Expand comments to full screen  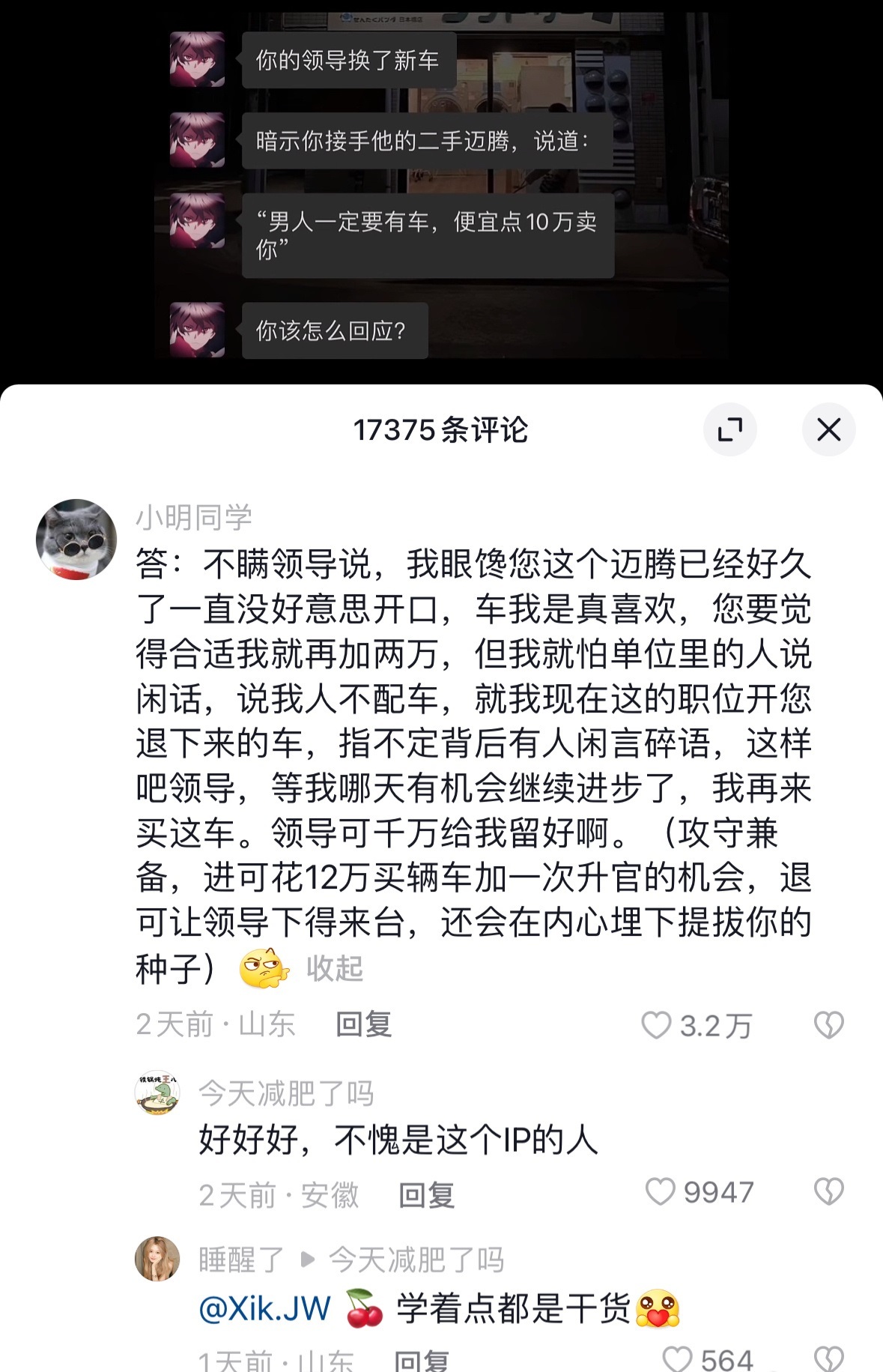pyautogui.click(x=729, y=430)
